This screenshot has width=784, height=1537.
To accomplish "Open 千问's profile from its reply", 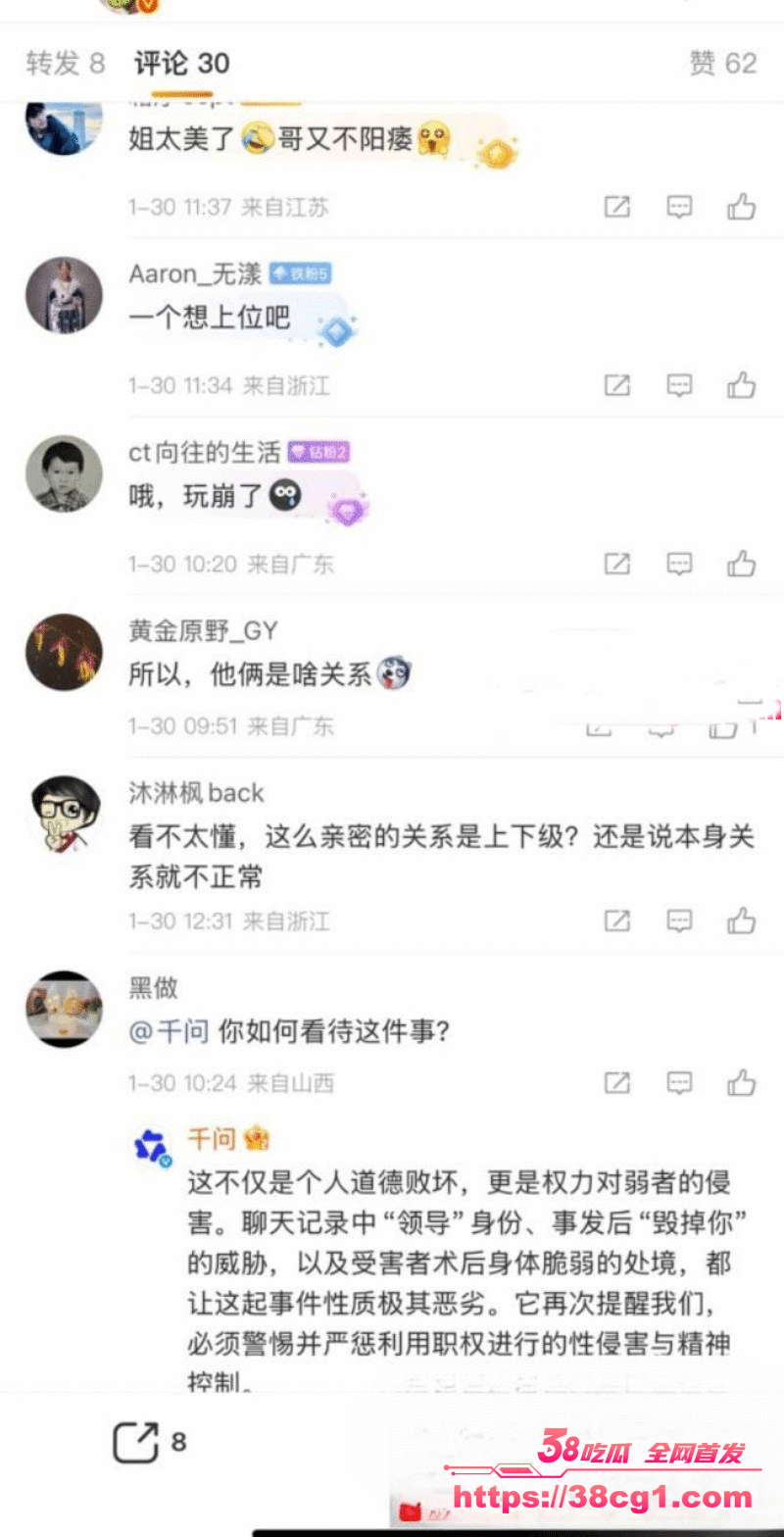I will (x=153, y=1147).
